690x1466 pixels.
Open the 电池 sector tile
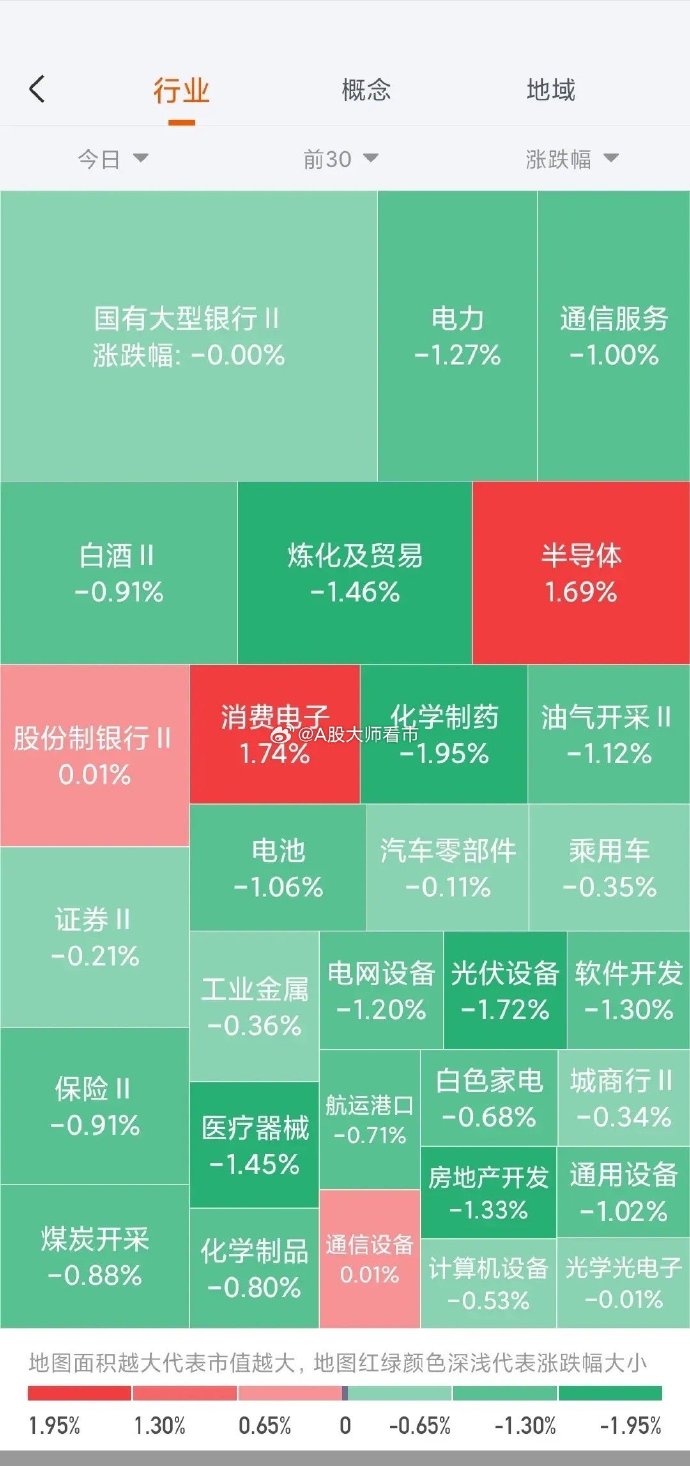click(x=277, y=867)
